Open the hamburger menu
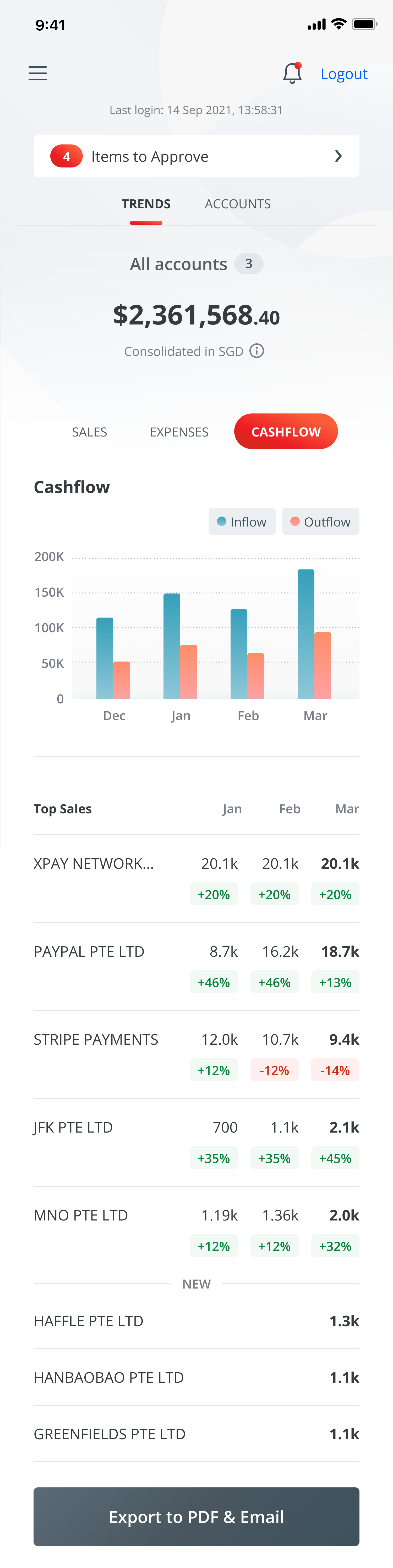Screen dimensions: 393x1568 coord(38,74)
